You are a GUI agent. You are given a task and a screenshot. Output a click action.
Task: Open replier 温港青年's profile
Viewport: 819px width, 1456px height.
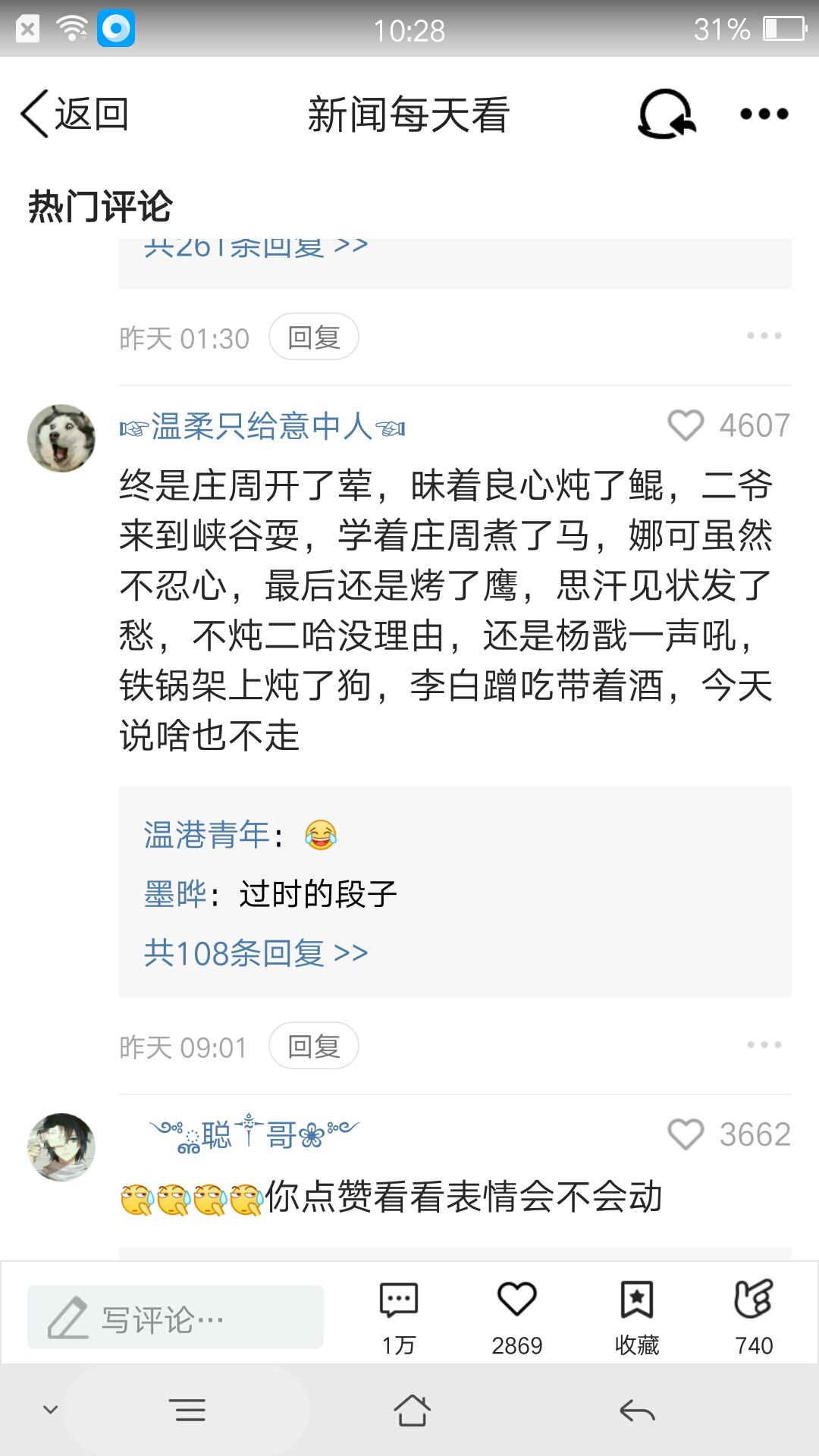point(206,835)
